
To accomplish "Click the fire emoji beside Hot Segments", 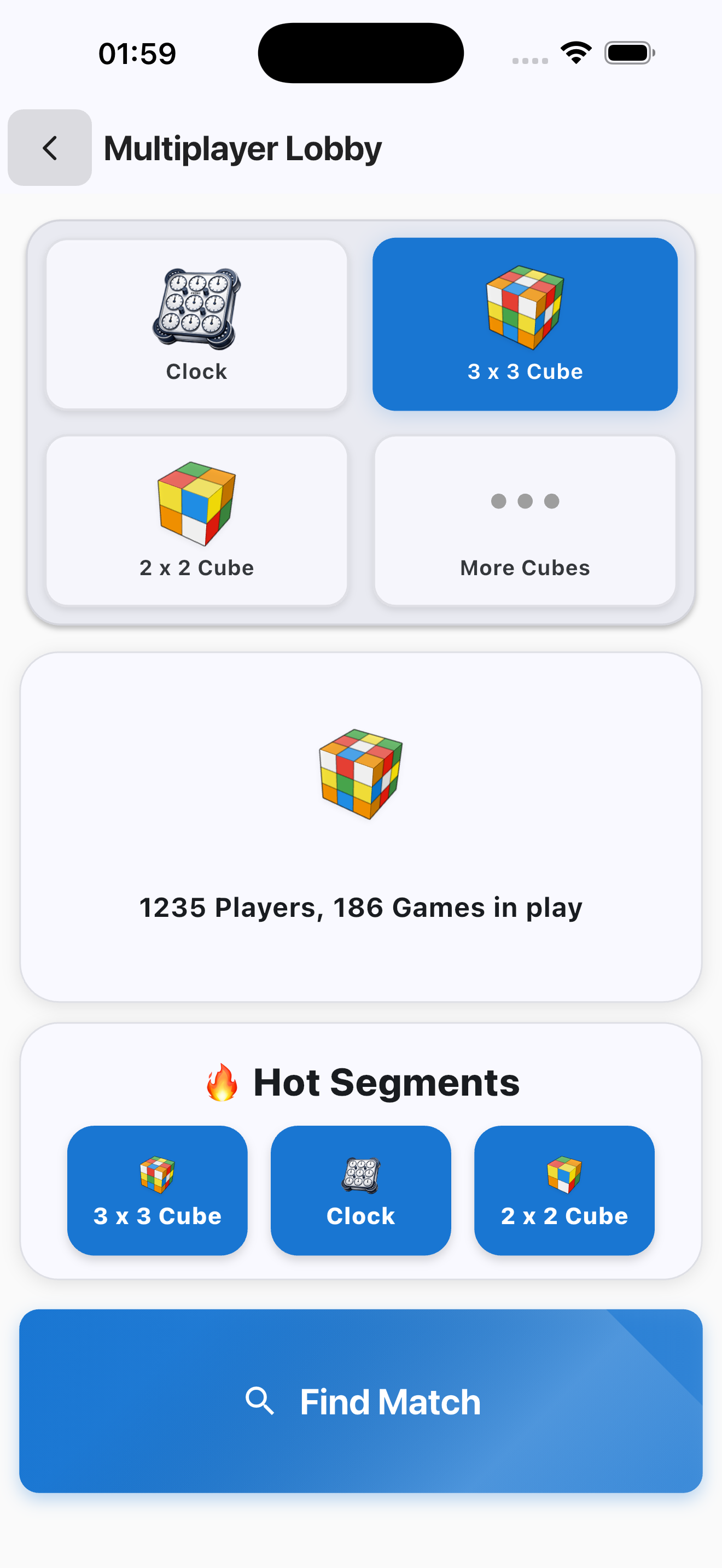I will coord(222,1083).
